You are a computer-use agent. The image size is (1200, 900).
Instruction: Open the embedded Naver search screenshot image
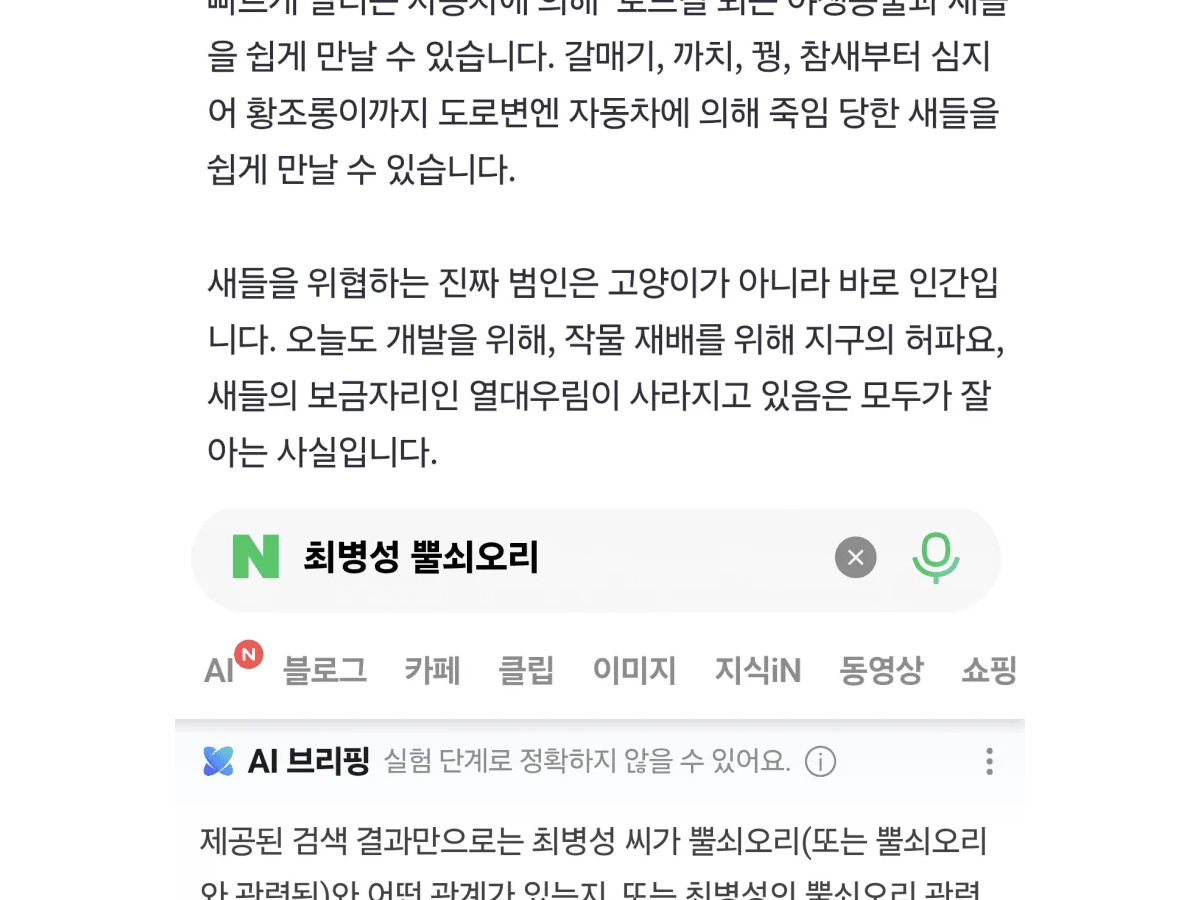(x=600, y=702)
